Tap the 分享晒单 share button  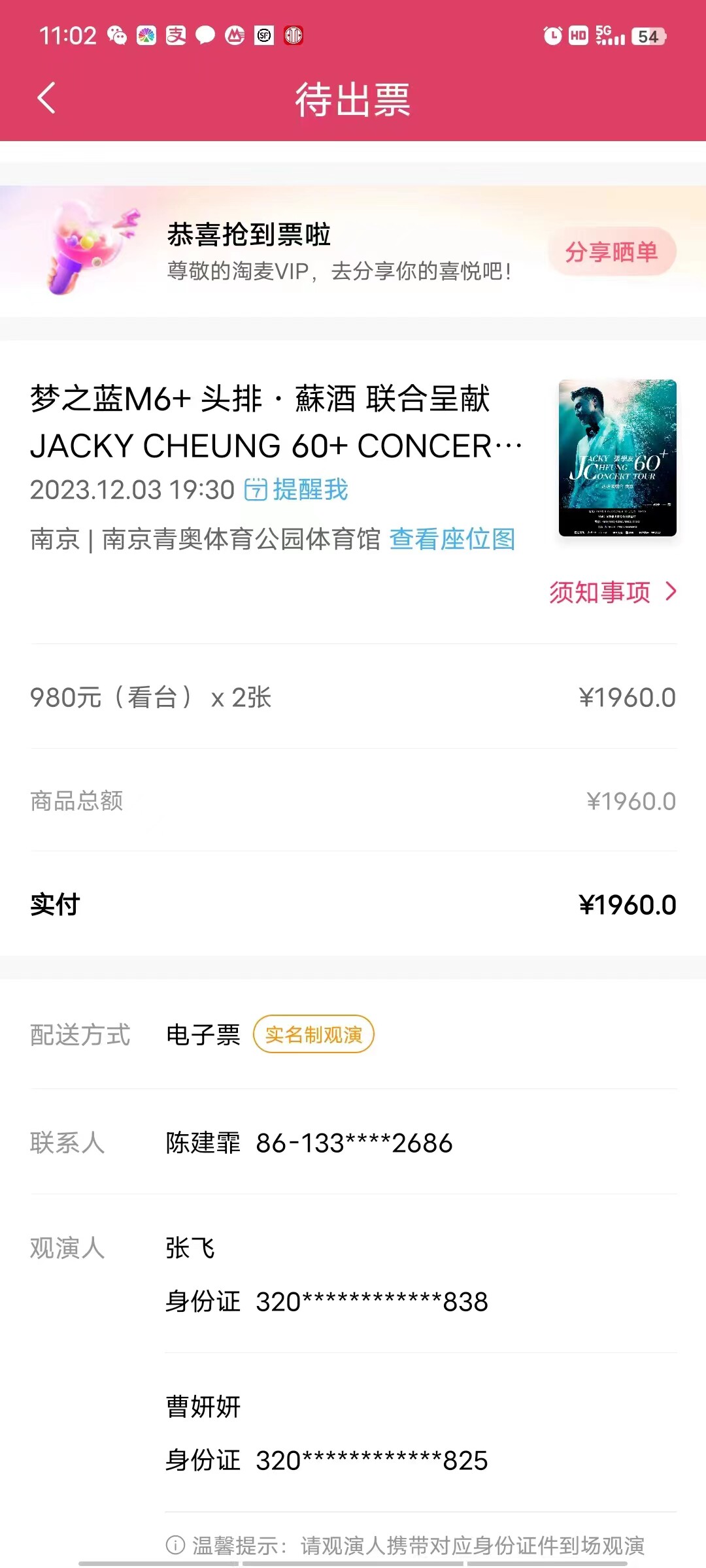pyautogui.click(x=611, y=252)
